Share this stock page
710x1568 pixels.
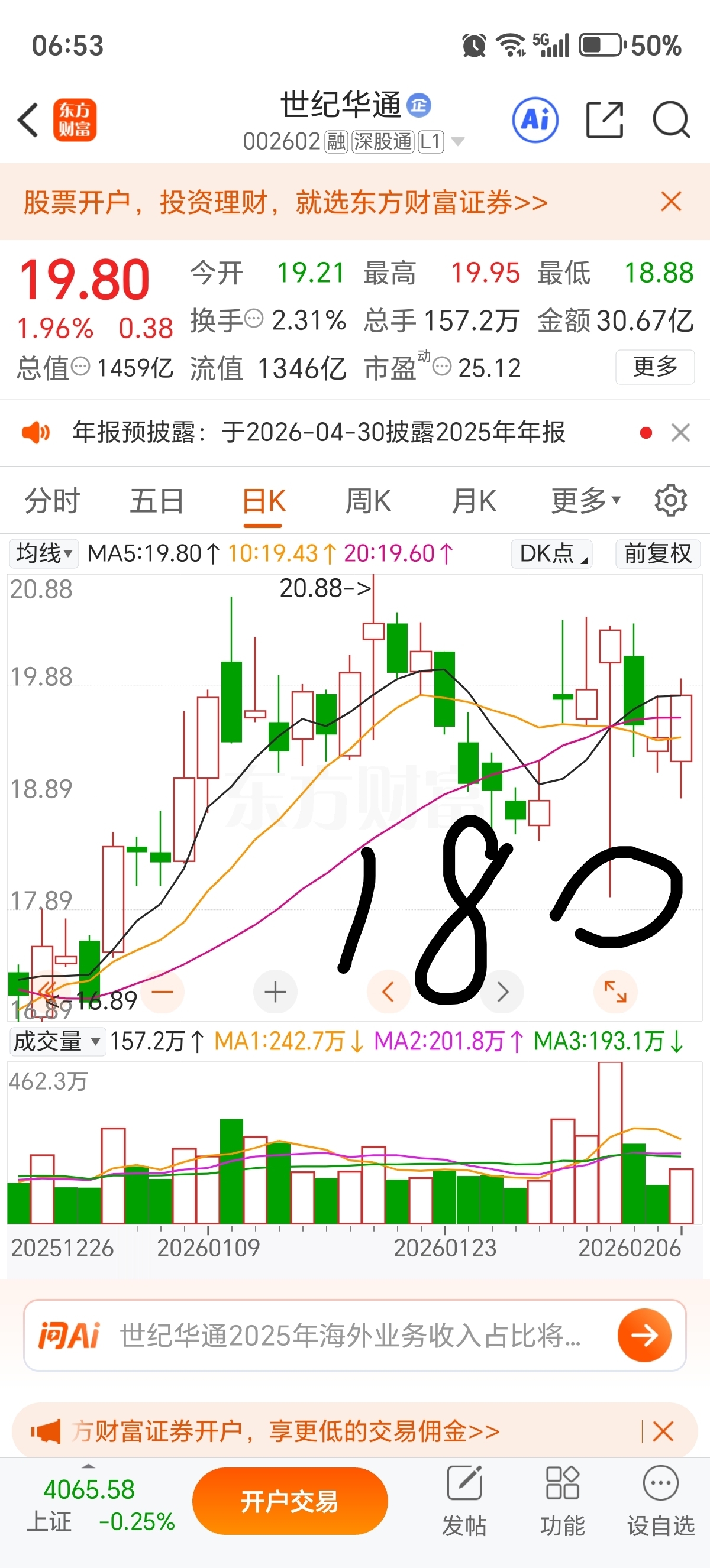coord(604,120)
